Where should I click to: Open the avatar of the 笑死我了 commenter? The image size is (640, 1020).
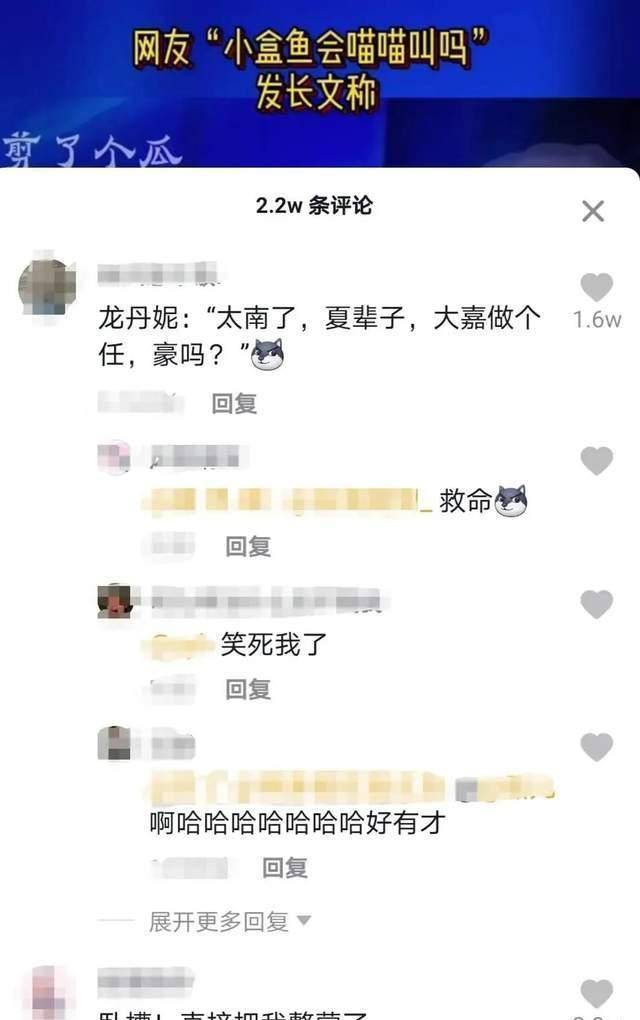pyautogui.click(x=114, y=602)
